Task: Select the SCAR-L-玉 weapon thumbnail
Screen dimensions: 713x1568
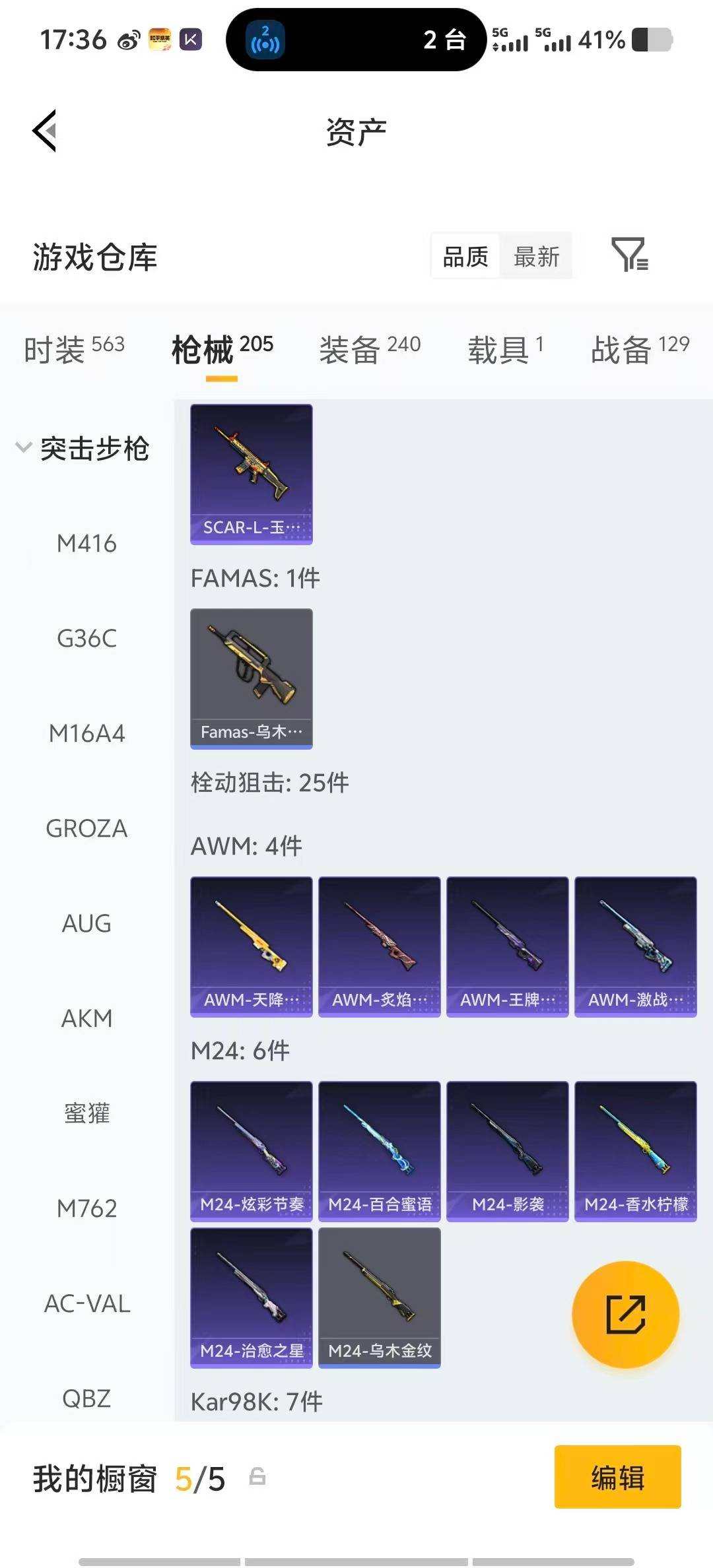Action: pos(251,474)
